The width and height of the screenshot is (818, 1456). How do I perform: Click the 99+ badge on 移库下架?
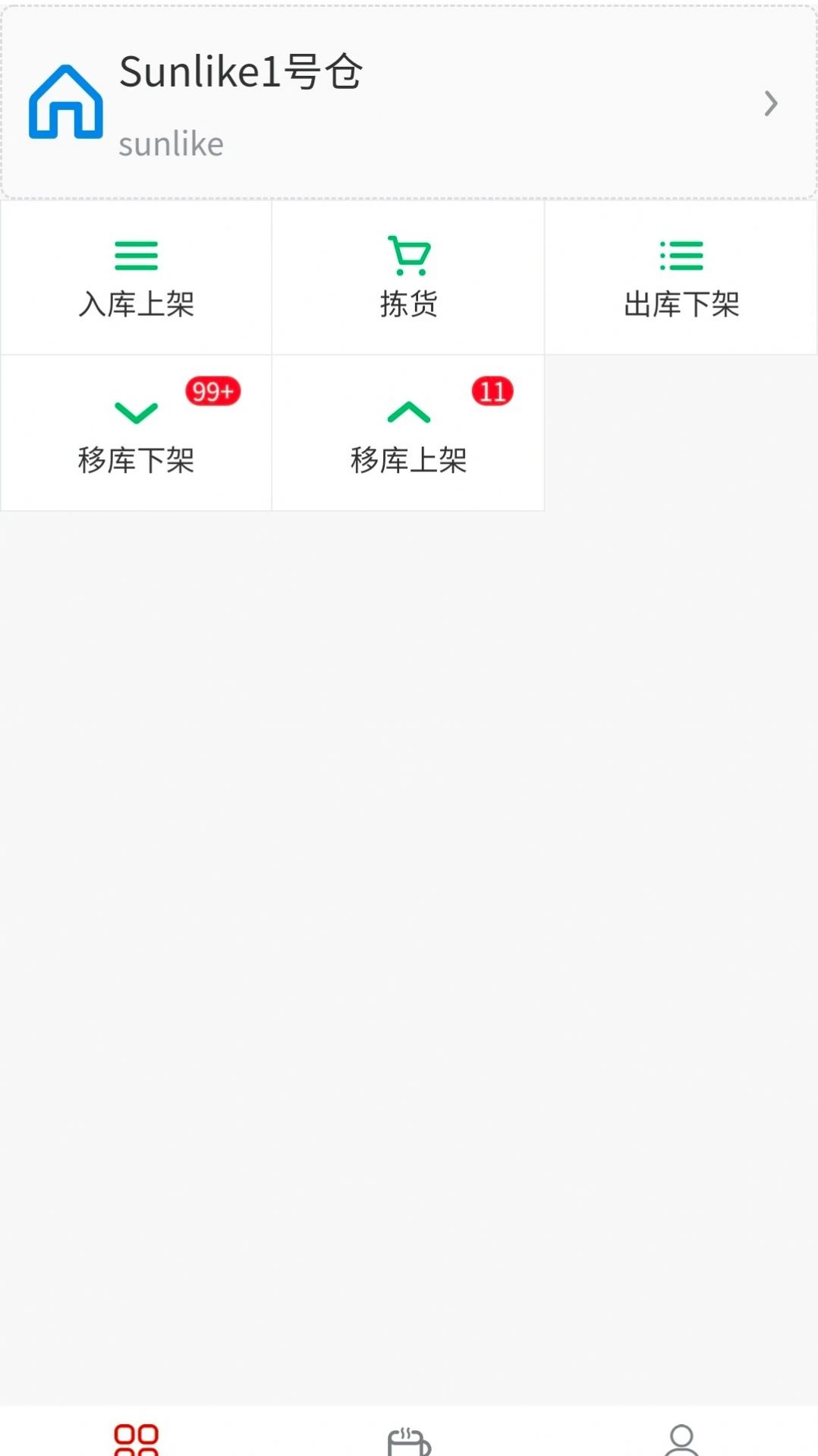[213, 392]
